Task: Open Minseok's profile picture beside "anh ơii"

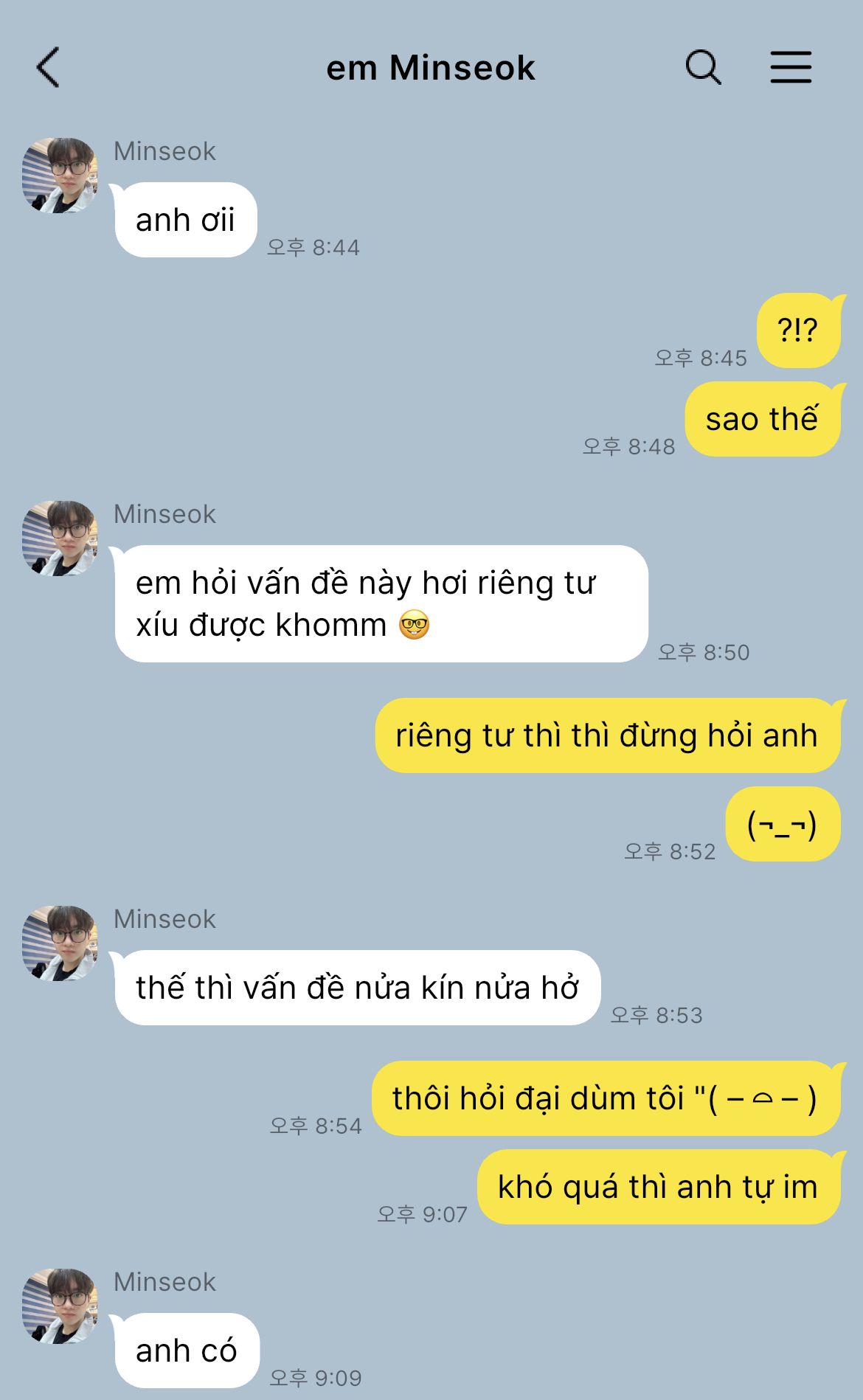Action: pyautogui.click(x=60, y=176)
